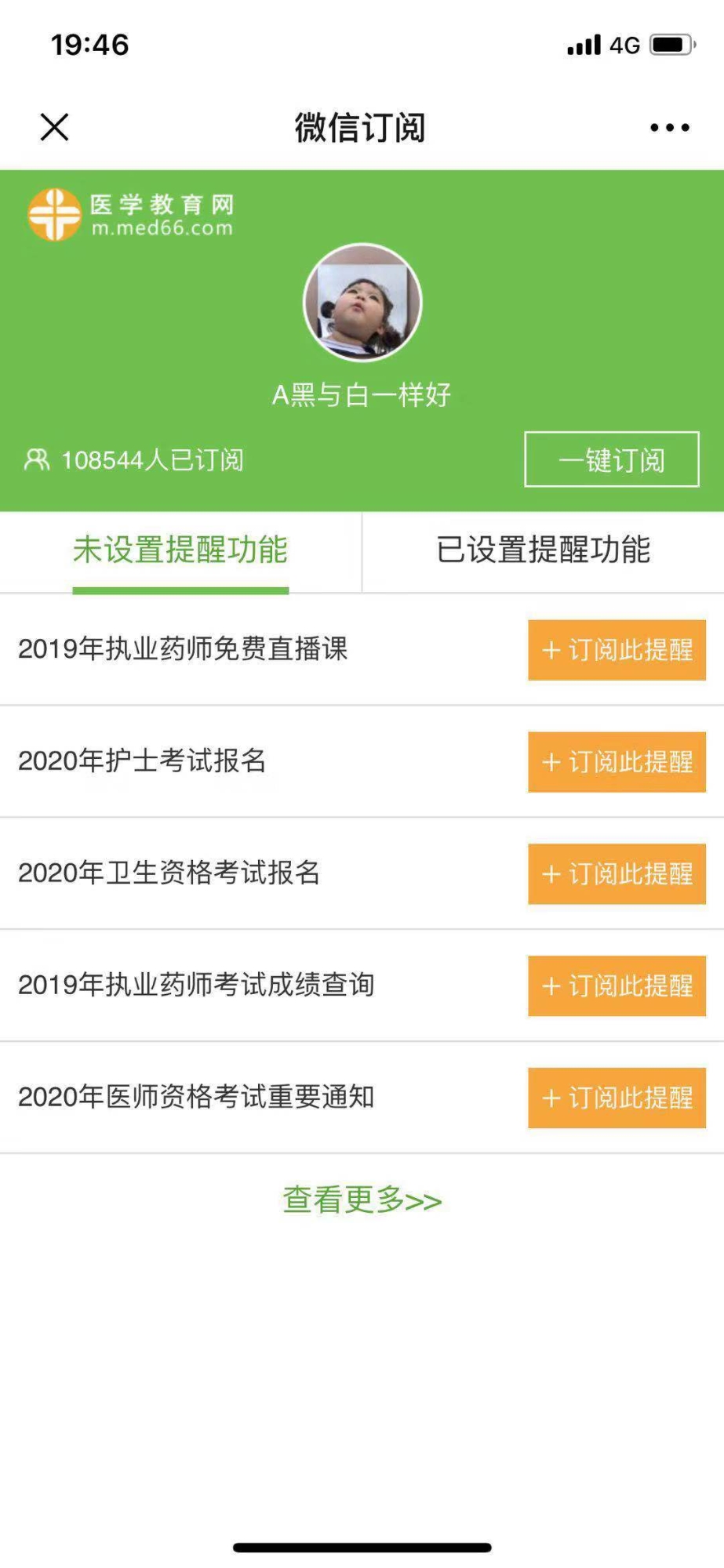Subscribe to 2020年医师资格考试重要通知 reminder
This screenshot has height=1568, width=724.
[617, 1098]
